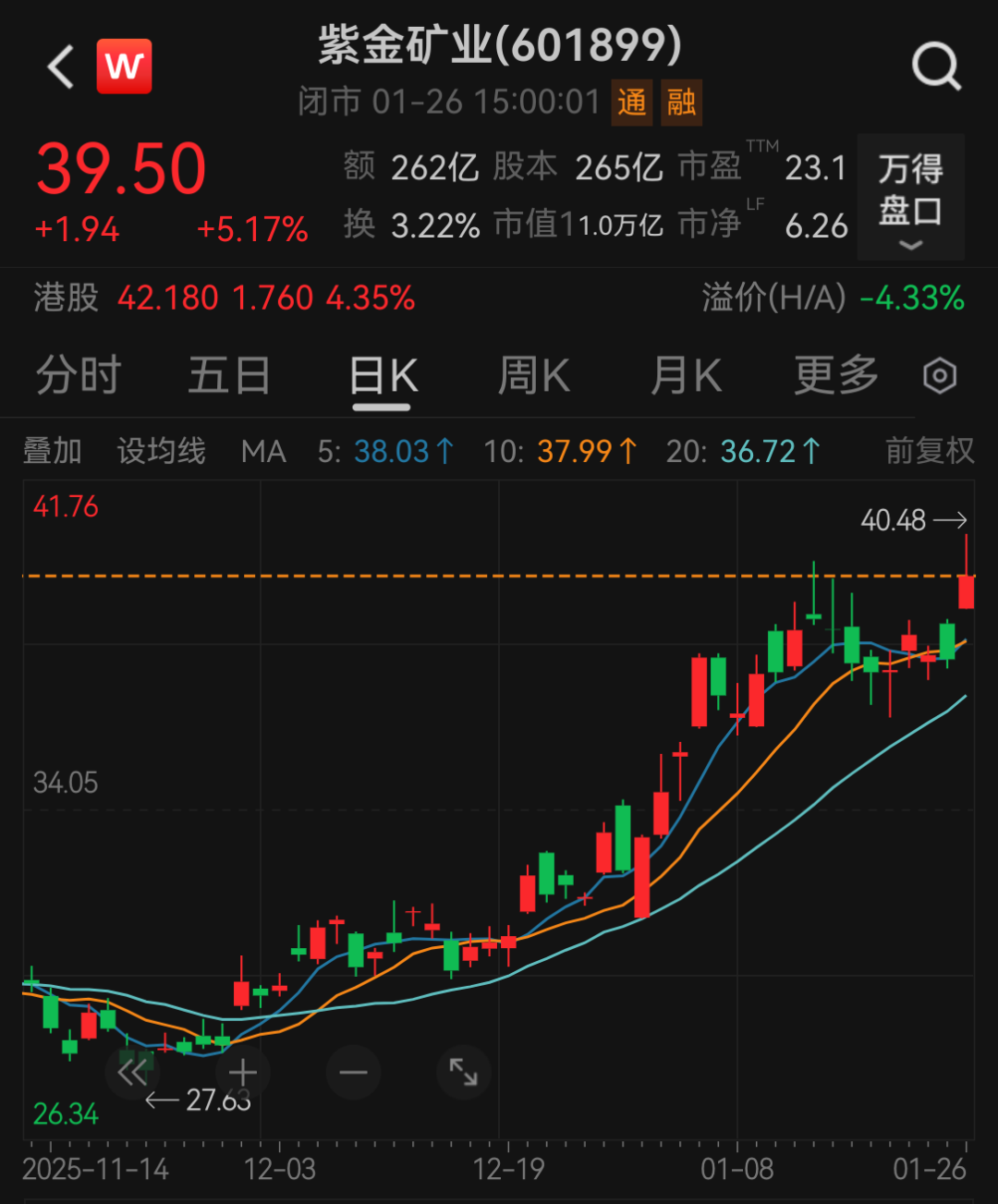Select the 日K chart tab
998x1204 pixels.
[383, 377]
